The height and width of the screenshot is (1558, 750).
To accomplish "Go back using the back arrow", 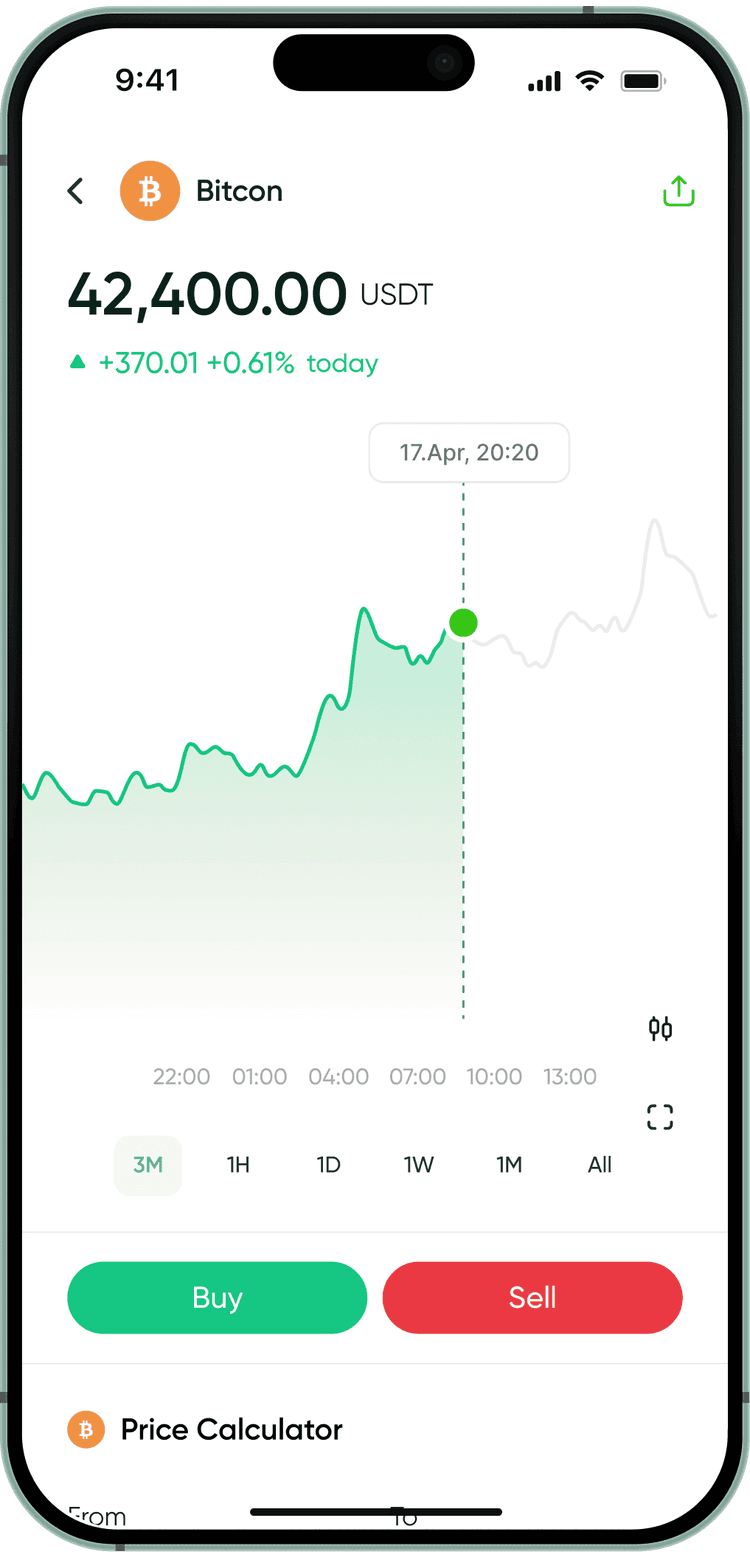I will tap(76, 191).
